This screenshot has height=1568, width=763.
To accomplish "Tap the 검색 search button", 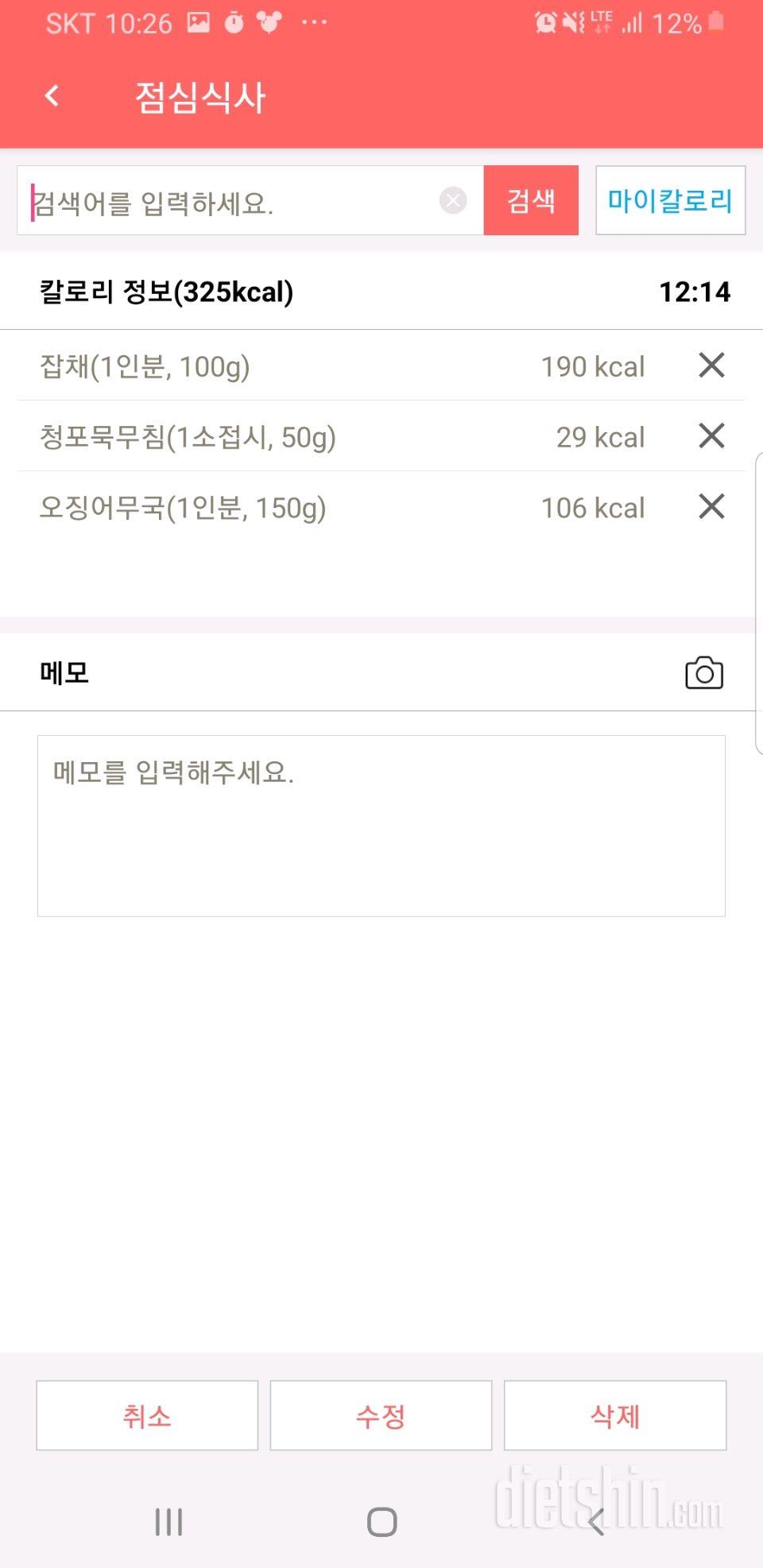I will [531, 200].
